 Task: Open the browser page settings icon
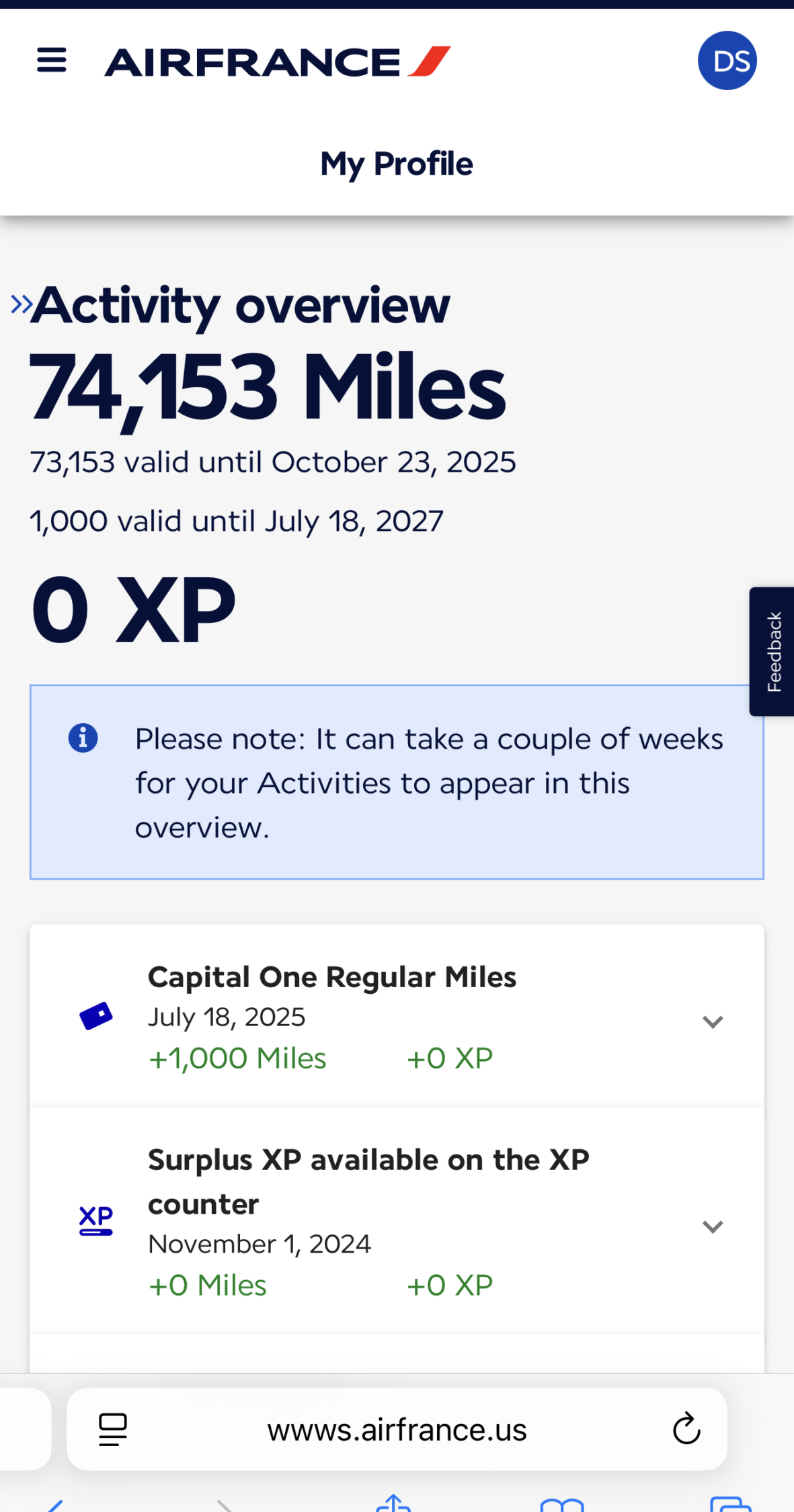click(x=113, y=1429)
